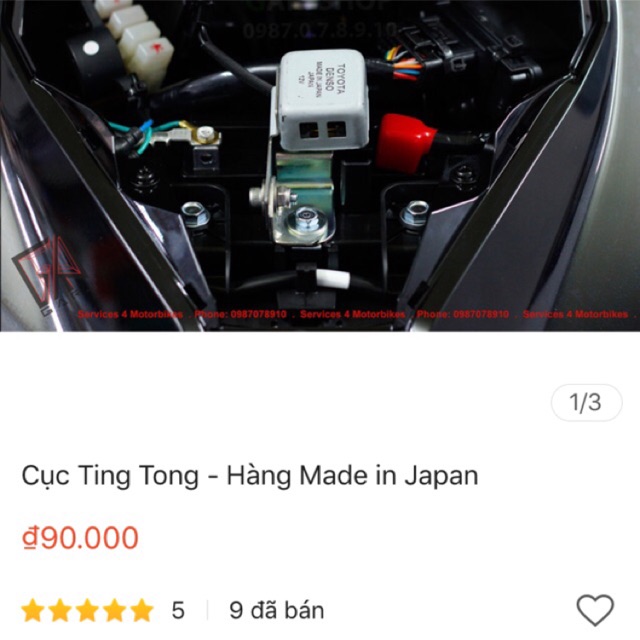This screenshot has width=640, height=640.
Task: Open the product photo in full view
Action: click(x=320, y=165)
